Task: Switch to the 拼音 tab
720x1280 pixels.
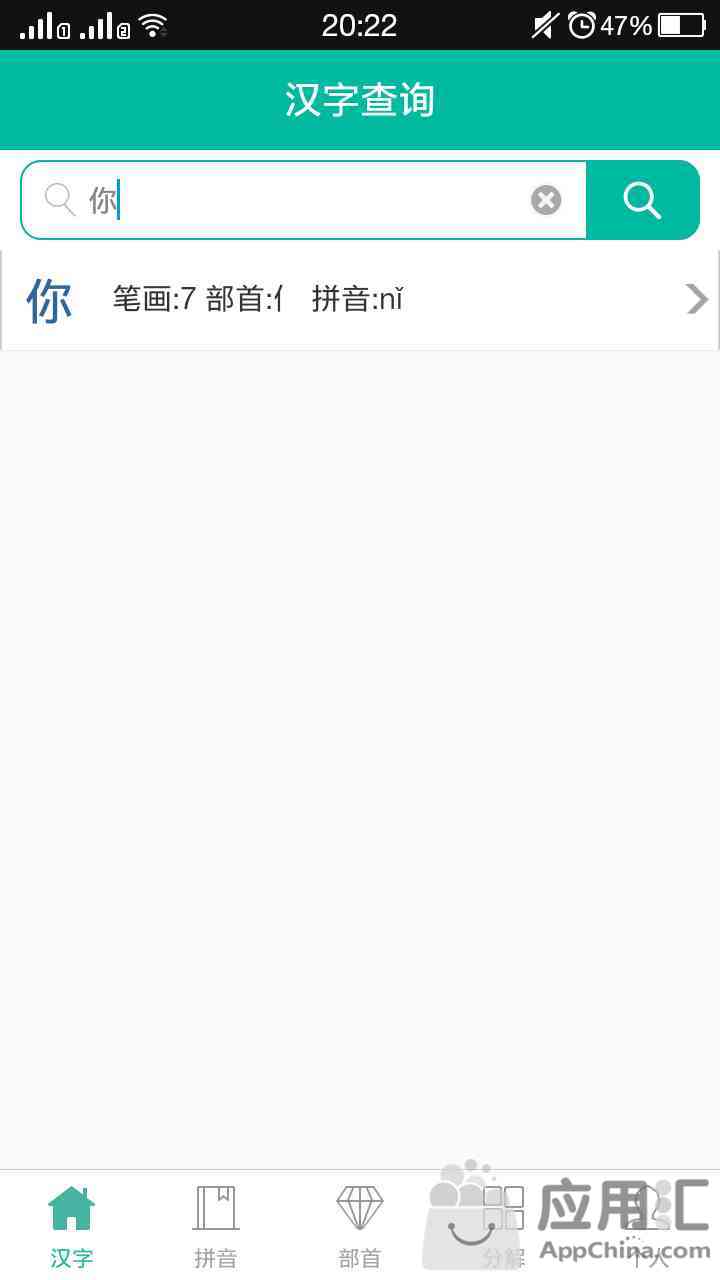Action: pyautogui.click(x=216, y=1226)
